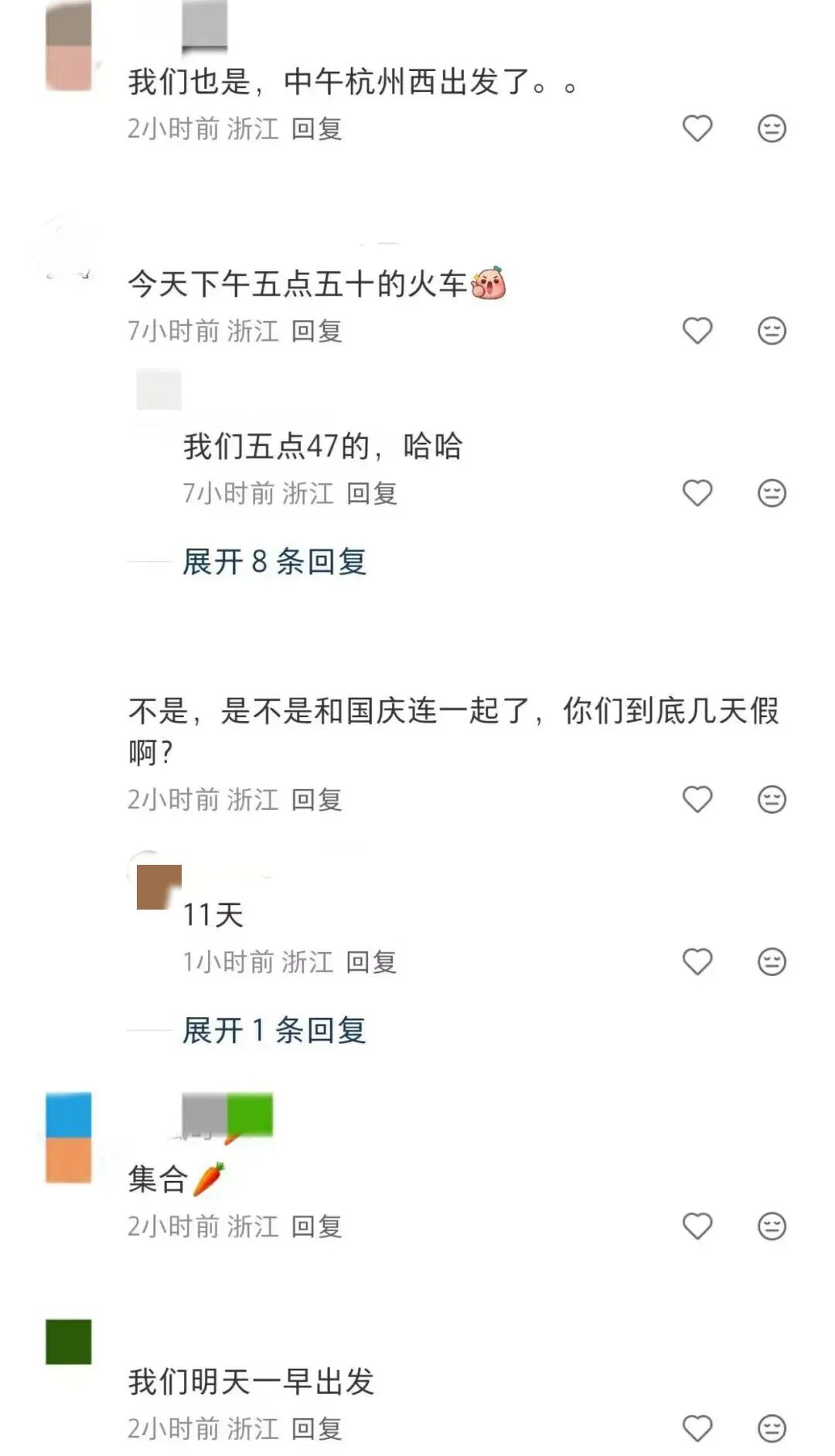Like the reply 我们五点47的，哈哈
The image size is (835, 1456).
pyautogui.click(x=697, y=493)
